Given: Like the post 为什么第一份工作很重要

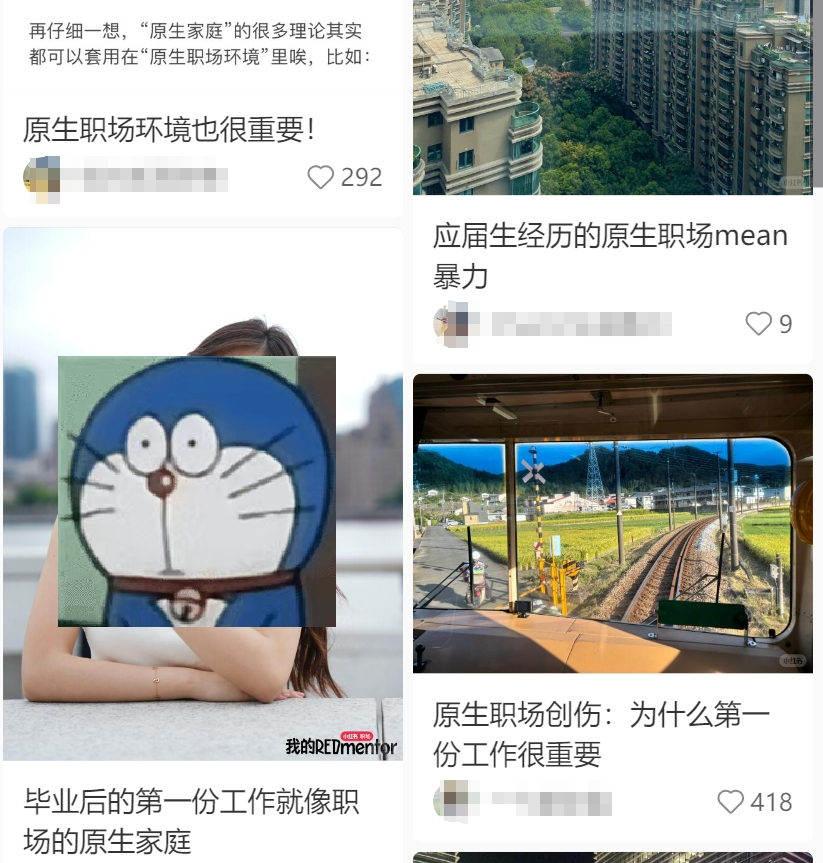Looking at the screenshot, I should point(732,802).
